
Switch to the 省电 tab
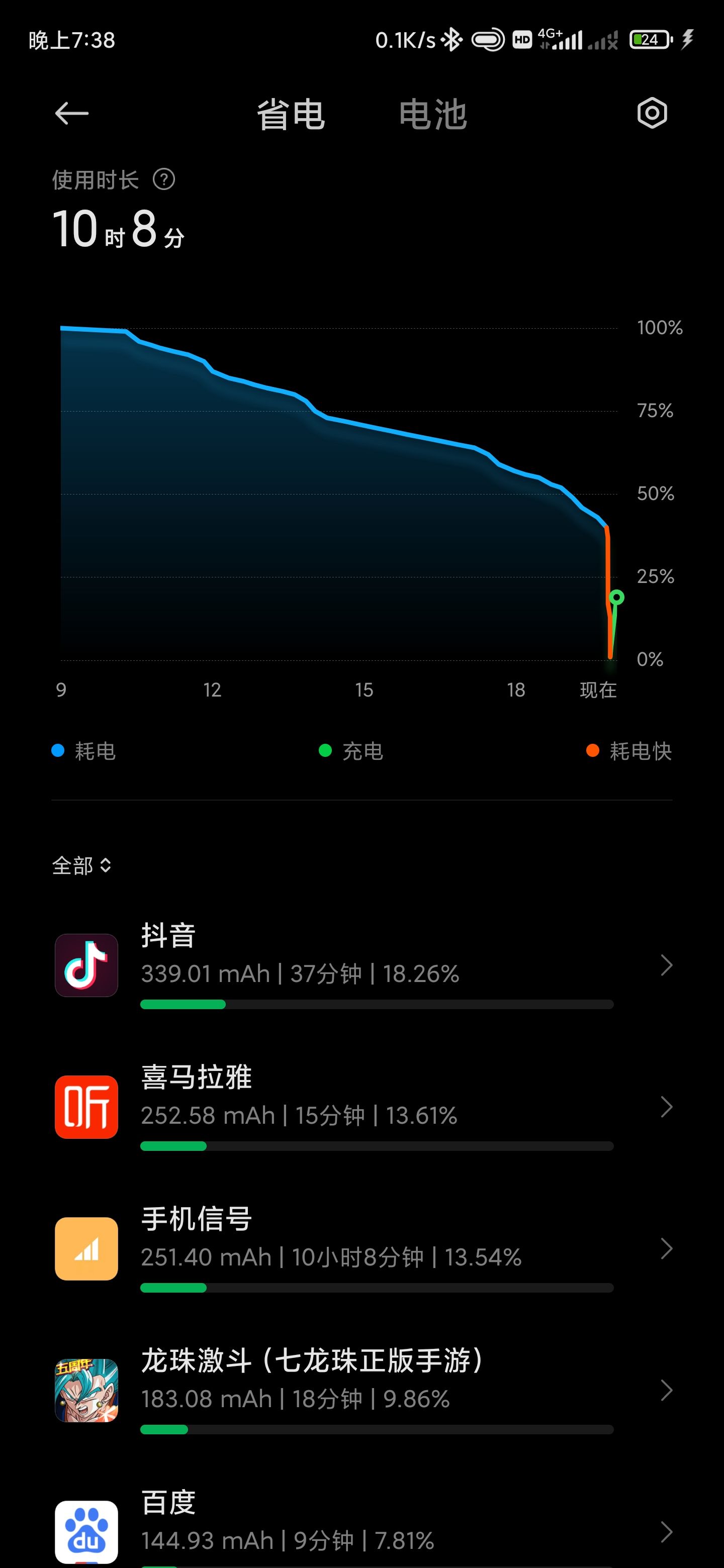291,115
